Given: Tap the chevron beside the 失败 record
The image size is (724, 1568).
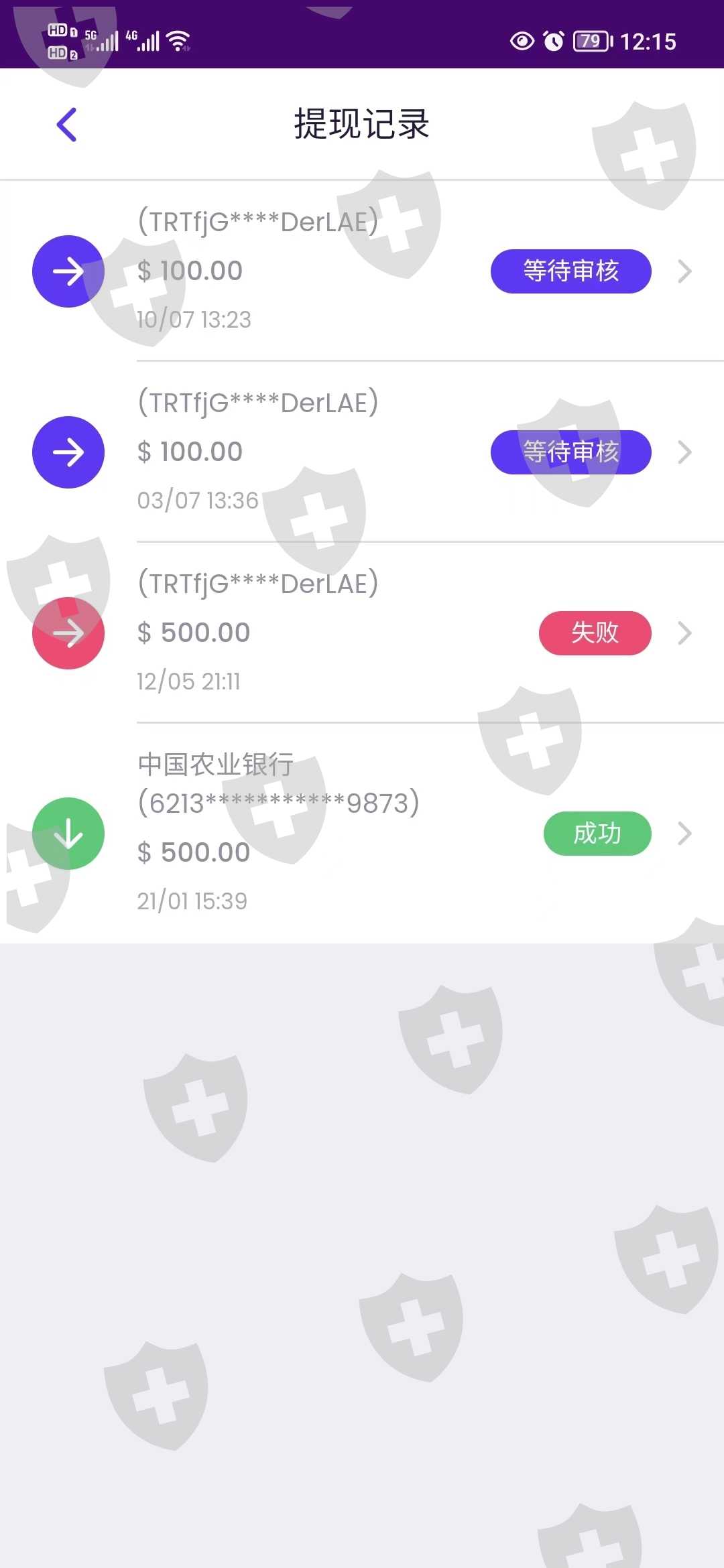Looking at the screenshot, I should pos(684,633).
